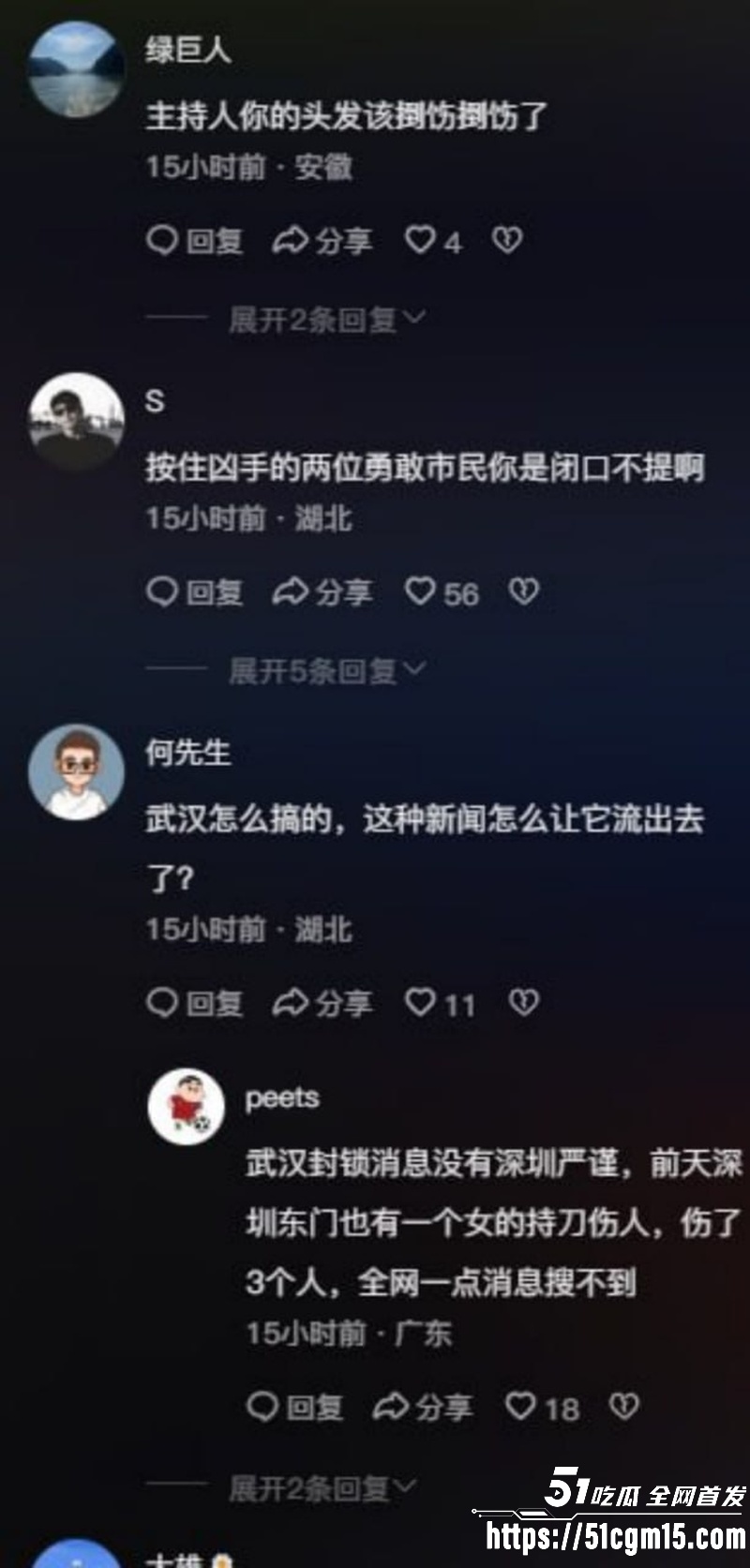750x1568 pixels.
Task: Open 何先生's profile avatar
Action: (77, 771)
